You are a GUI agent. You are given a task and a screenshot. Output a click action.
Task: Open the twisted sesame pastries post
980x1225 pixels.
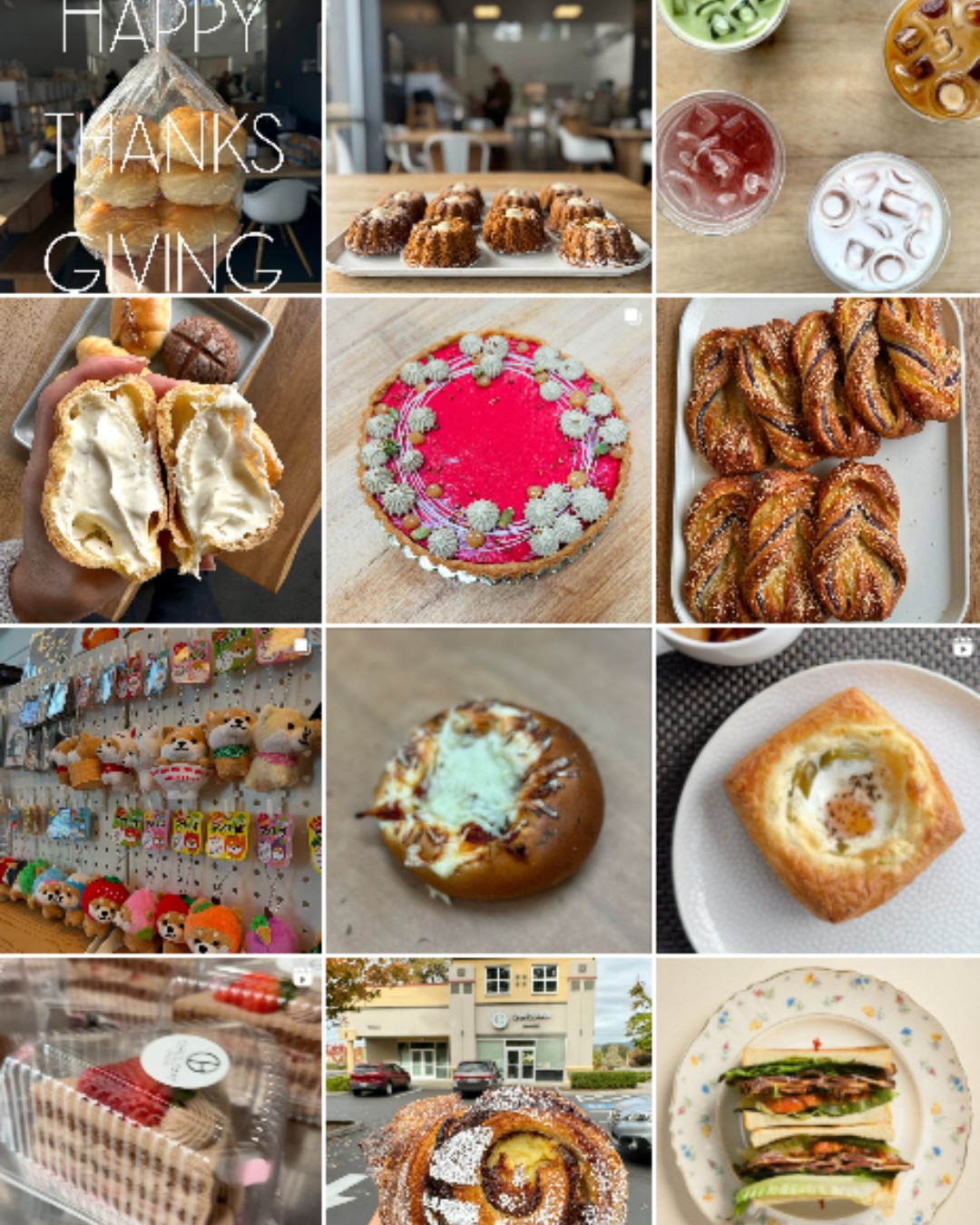818,461
